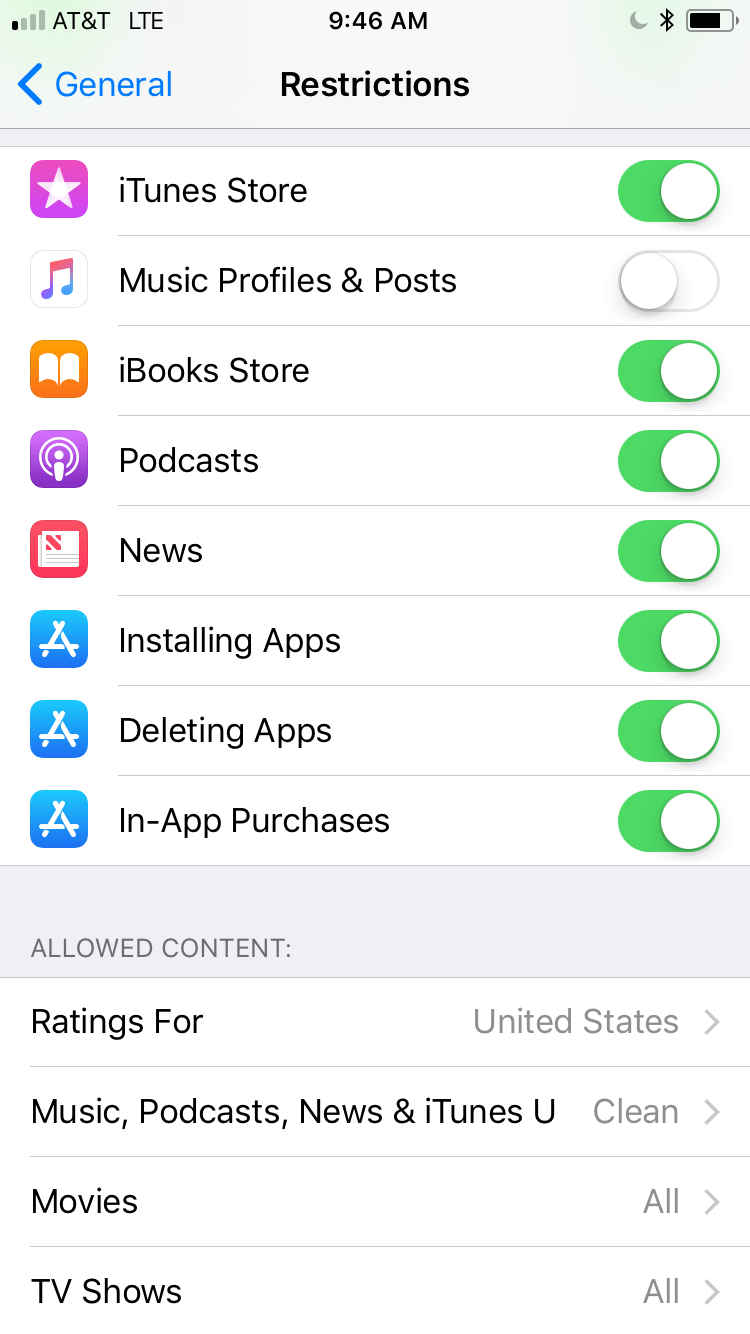Go back to General settings
Viewport: 750px width, 1334px height.
pos(93,84)
